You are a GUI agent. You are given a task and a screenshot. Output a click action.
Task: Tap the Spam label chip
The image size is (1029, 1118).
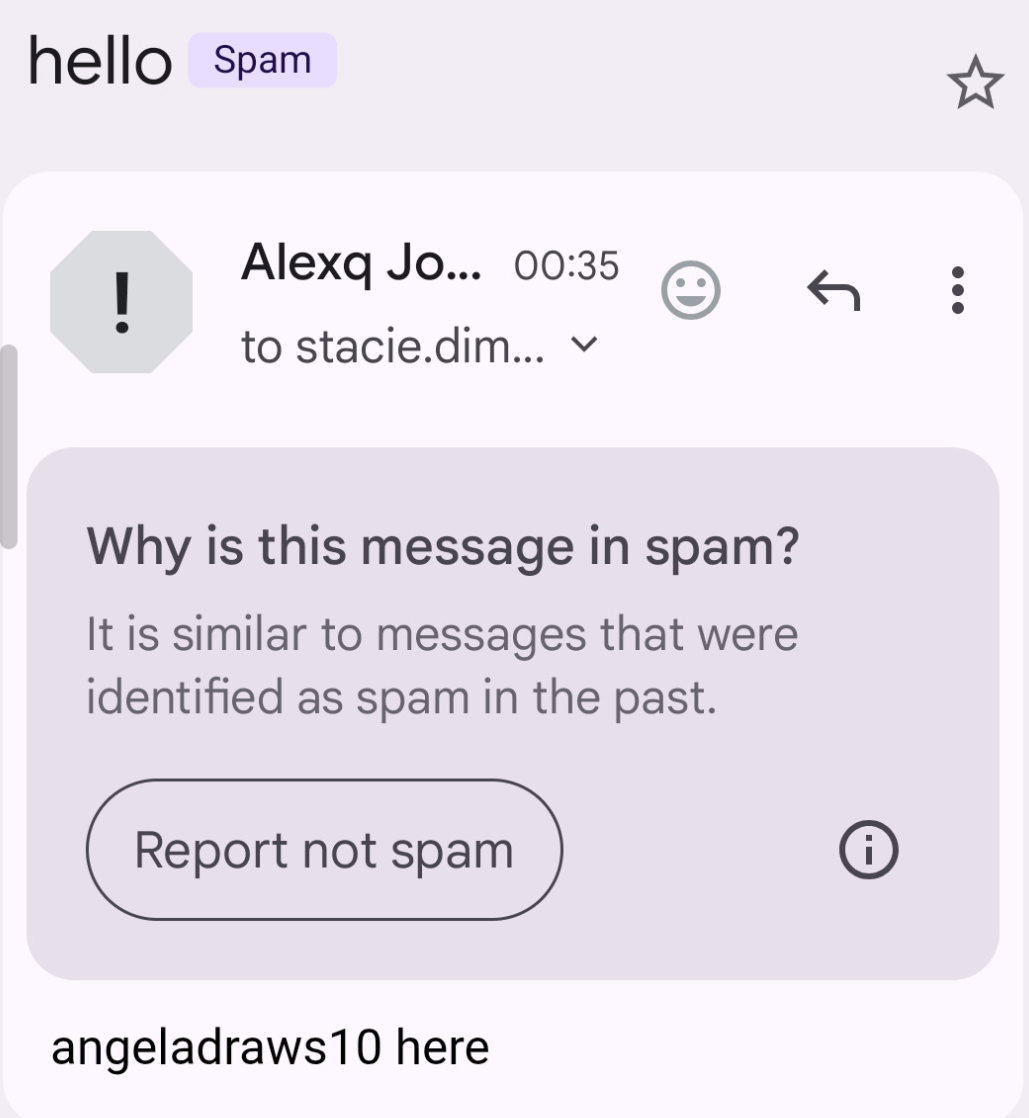(x=263, y=61)
